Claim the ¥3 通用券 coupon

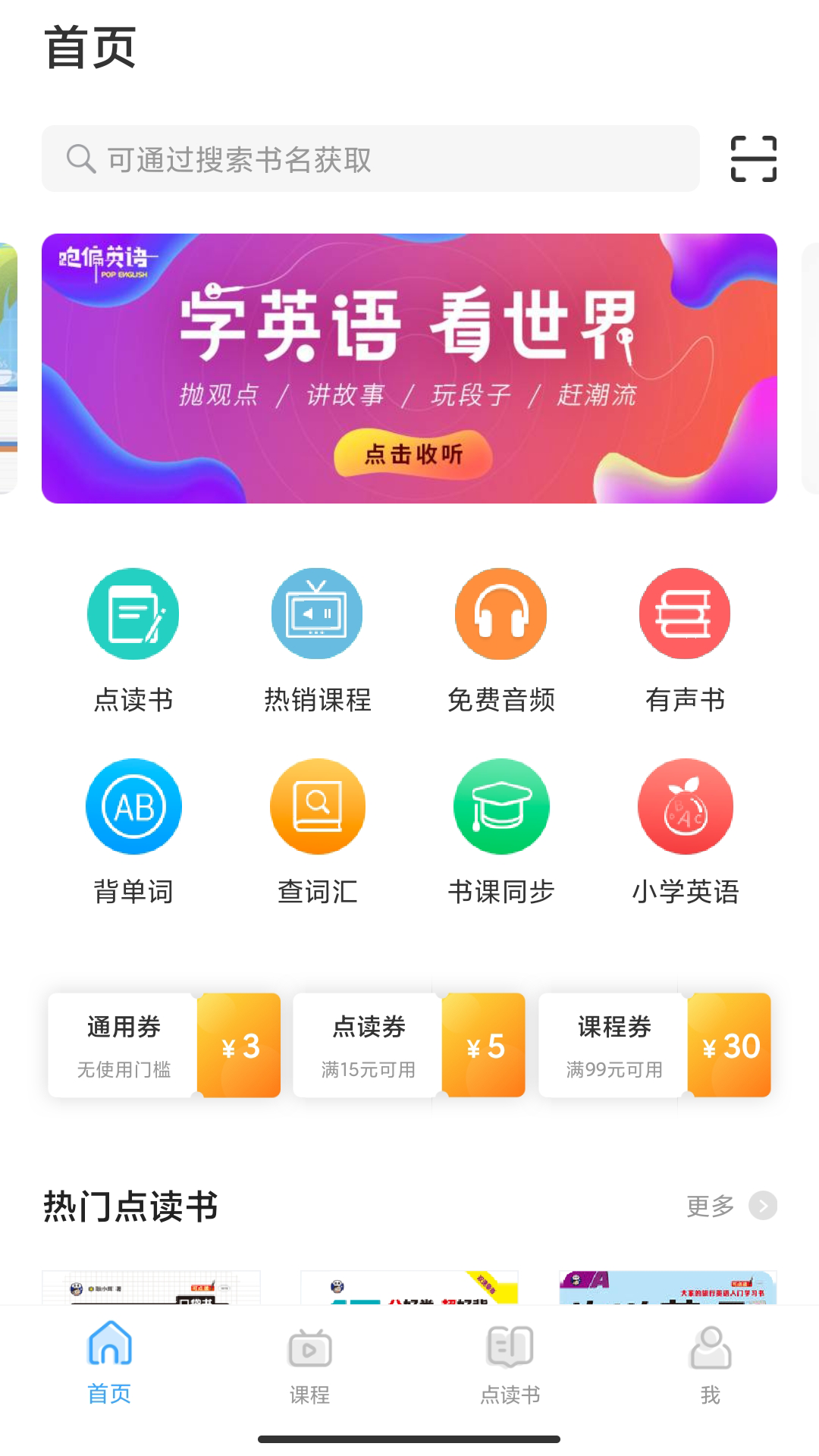click(164, 1045)
